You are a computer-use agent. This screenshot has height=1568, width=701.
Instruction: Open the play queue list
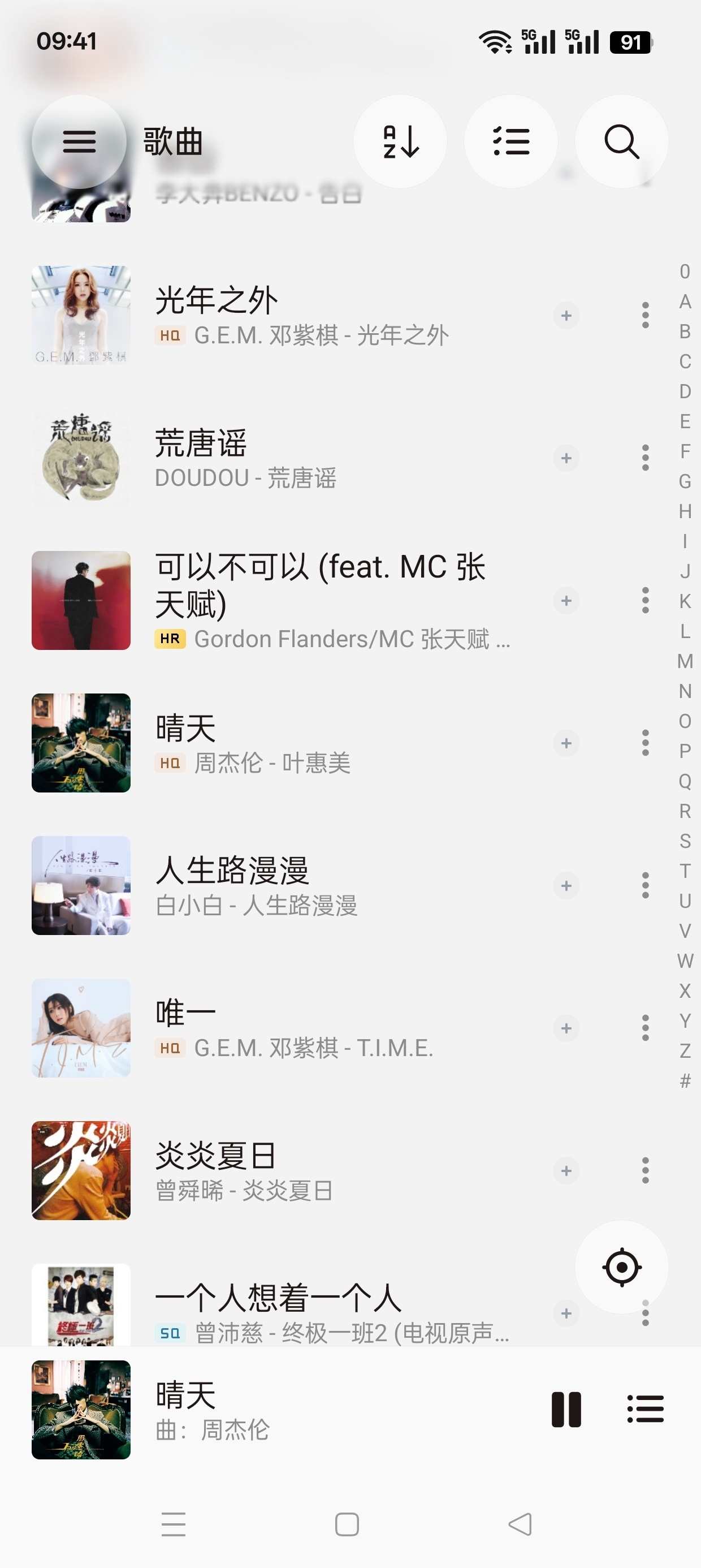point(646,1410)
